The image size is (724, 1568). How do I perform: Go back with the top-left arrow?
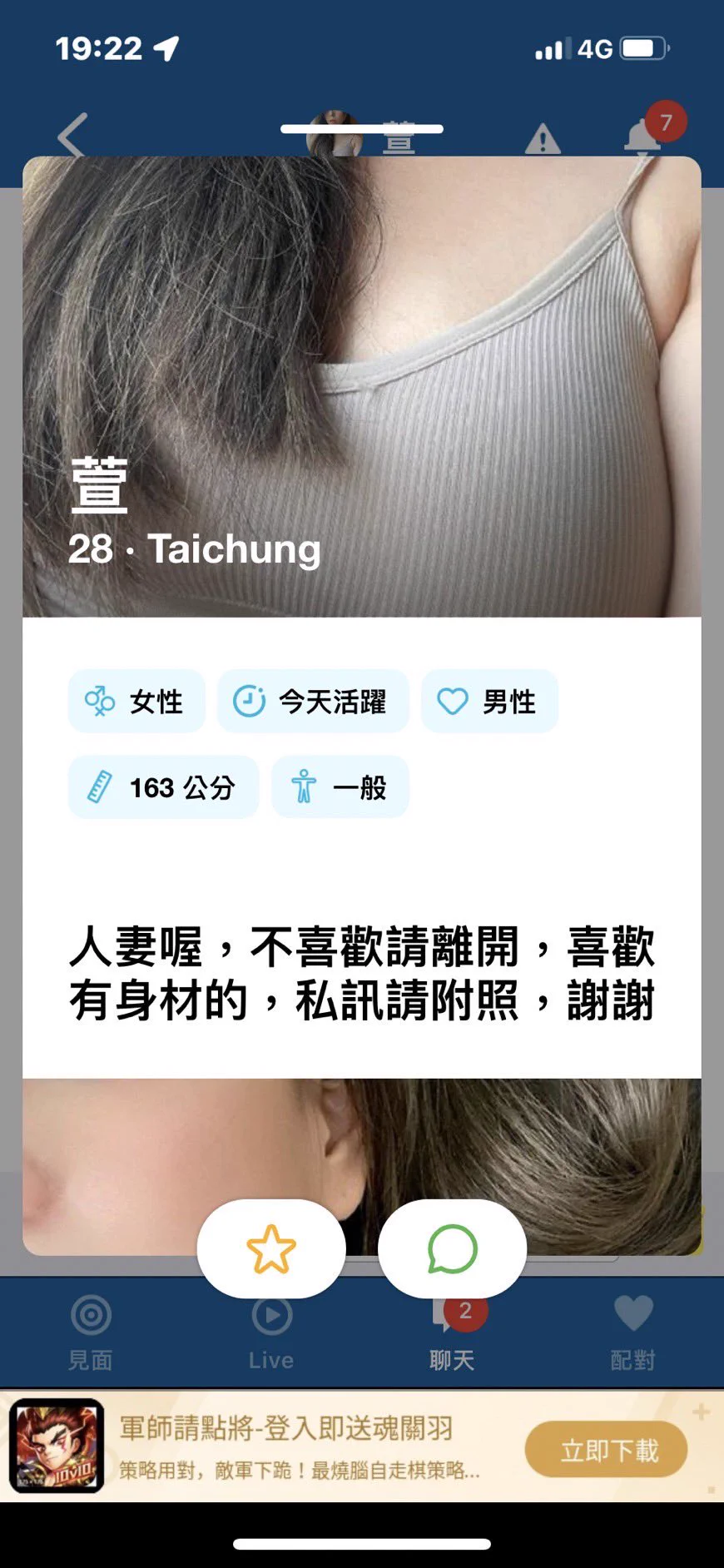click(x=73, y=135)
